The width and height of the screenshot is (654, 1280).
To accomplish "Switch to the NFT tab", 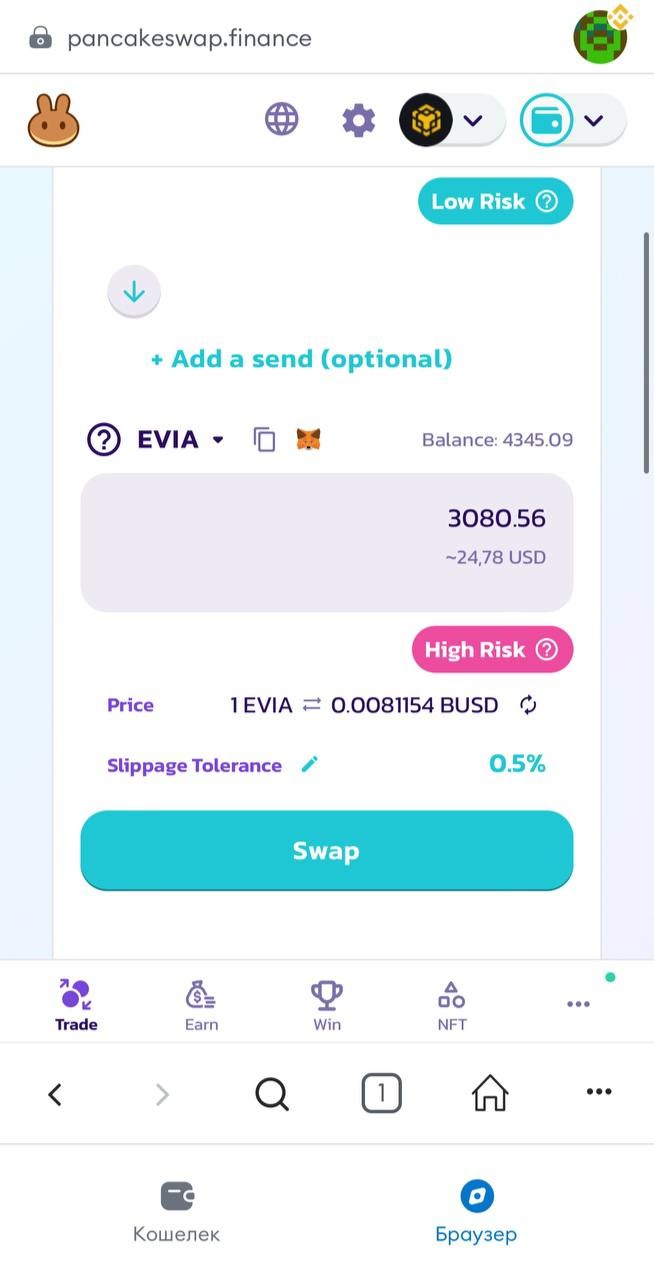I will point(451,1005).
